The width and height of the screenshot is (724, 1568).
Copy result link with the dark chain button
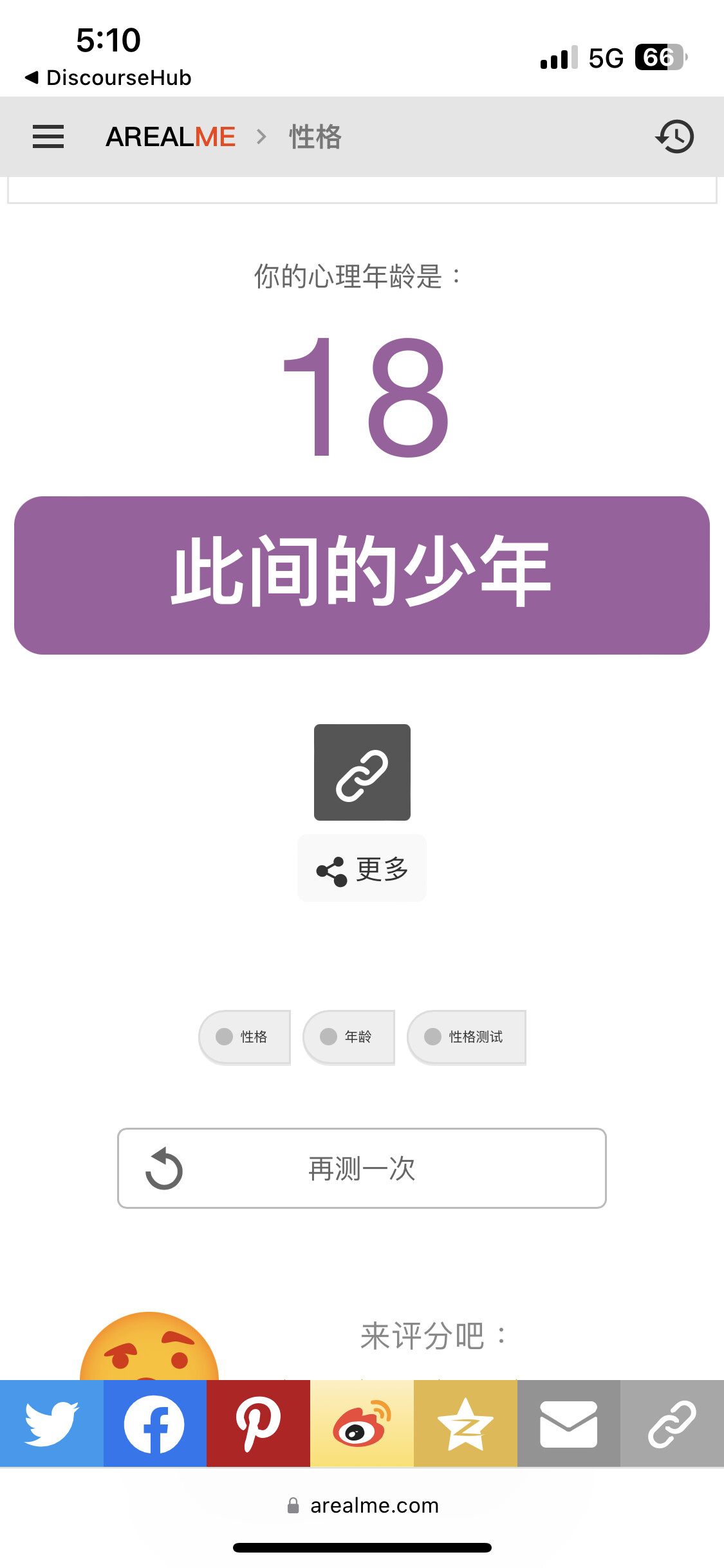[362, 772]
